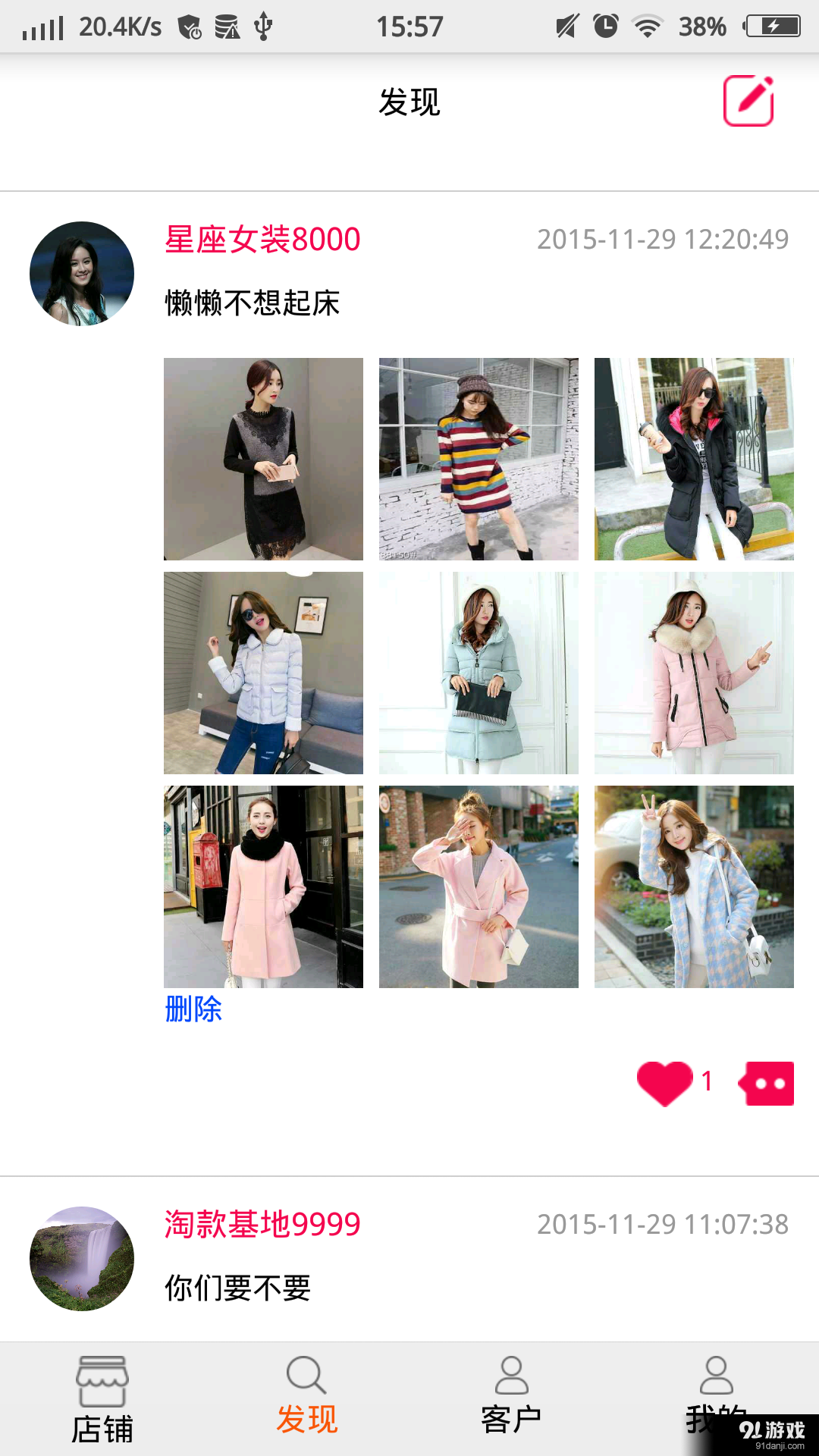
Task: Open the black lace dress photo
Action: (263, 459)
